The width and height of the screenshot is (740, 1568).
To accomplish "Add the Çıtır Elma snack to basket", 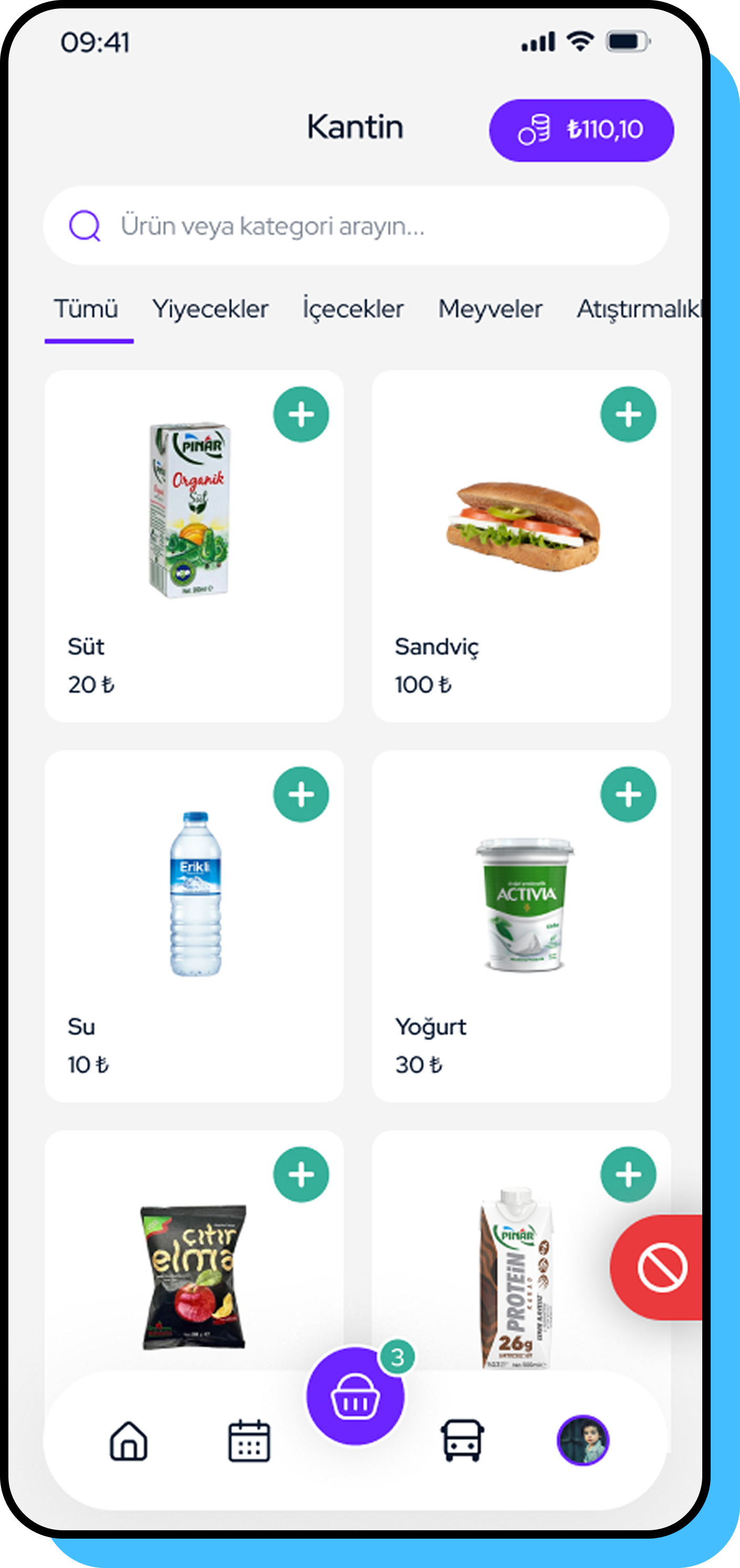I will pos(301,1175).
